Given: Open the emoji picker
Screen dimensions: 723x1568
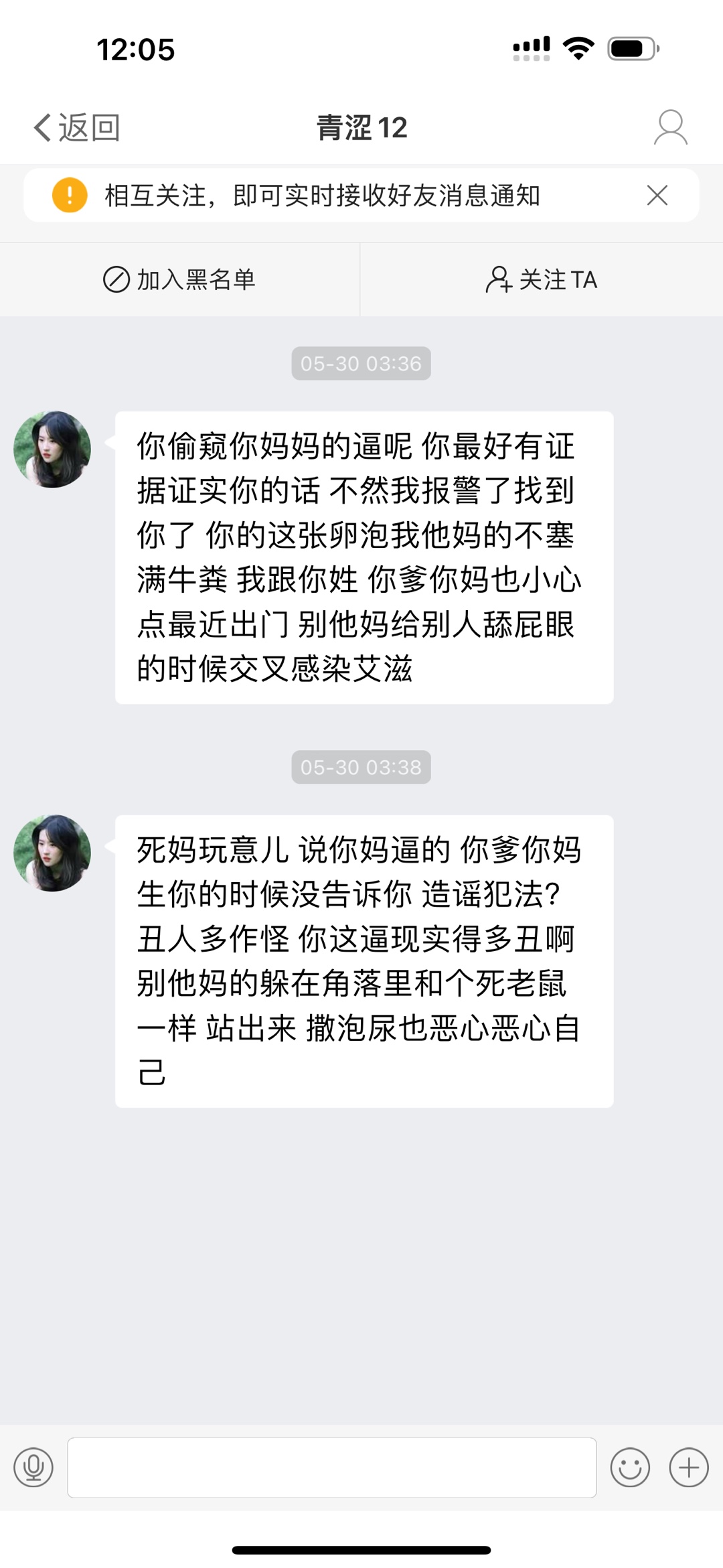Looking at the screenshot, I should [x=630, y=1468].
